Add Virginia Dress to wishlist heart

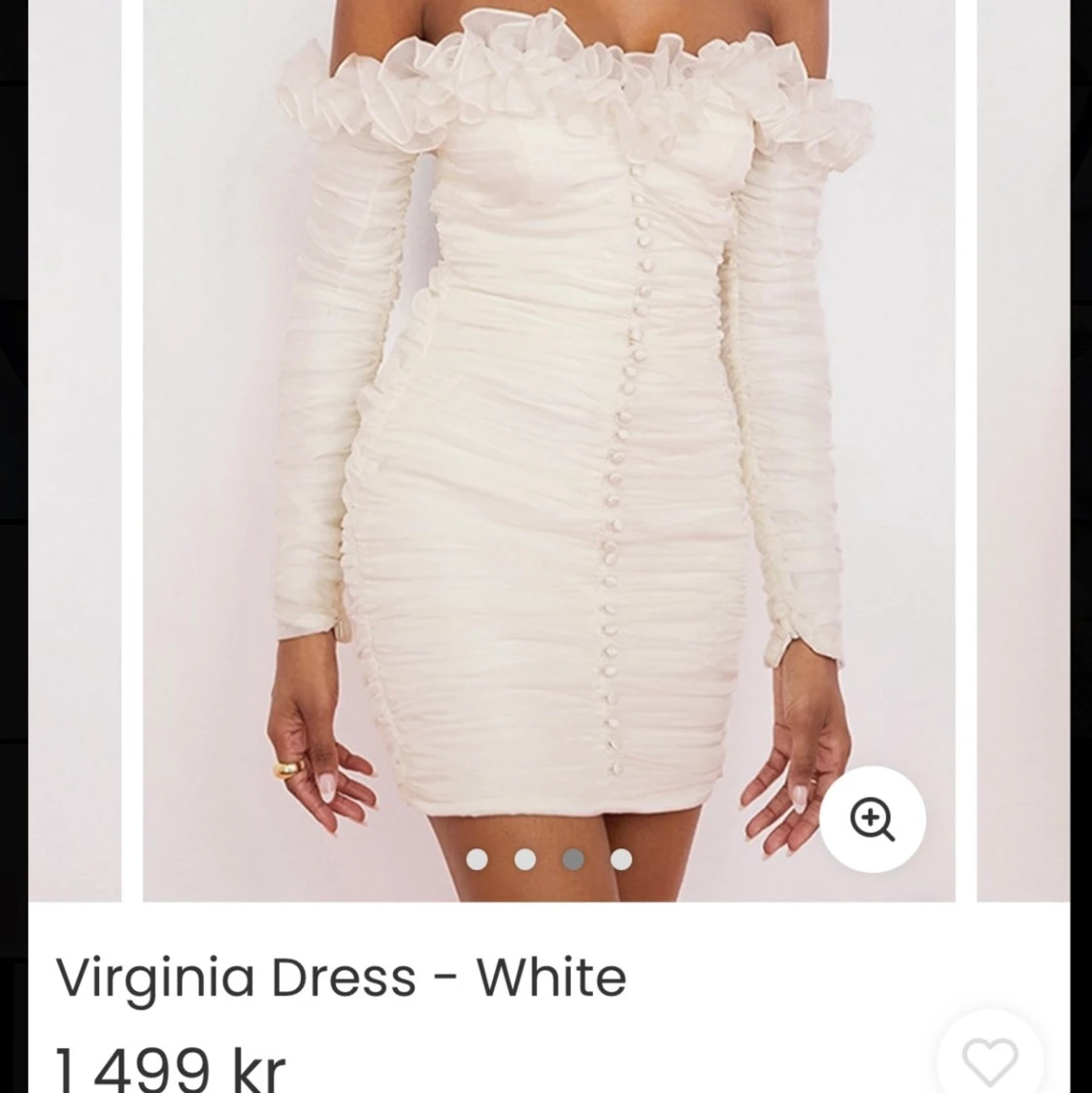tap(990, 1059)
